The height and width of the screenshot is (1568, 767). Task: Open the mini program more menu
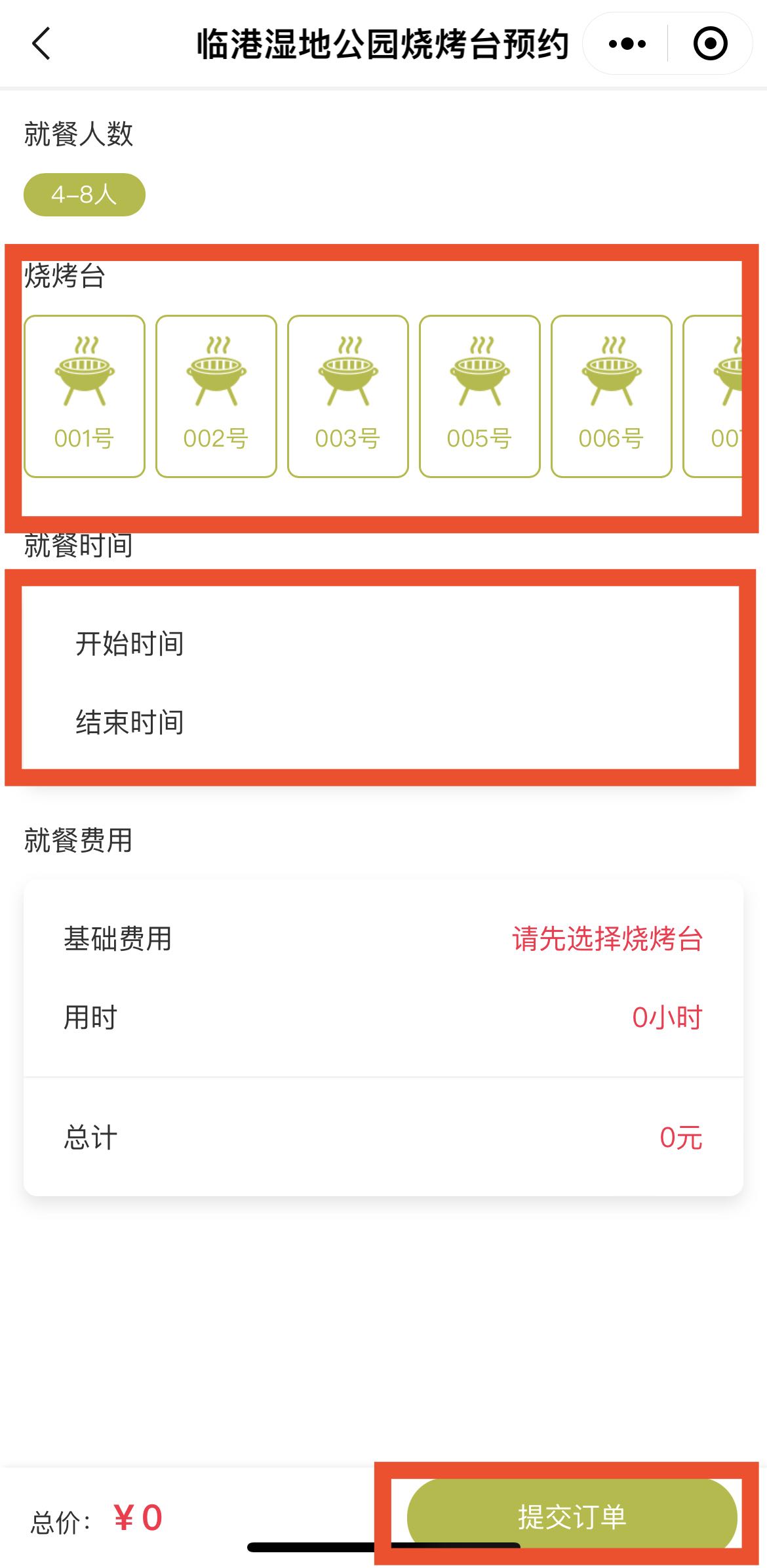(x=627, y=44)
